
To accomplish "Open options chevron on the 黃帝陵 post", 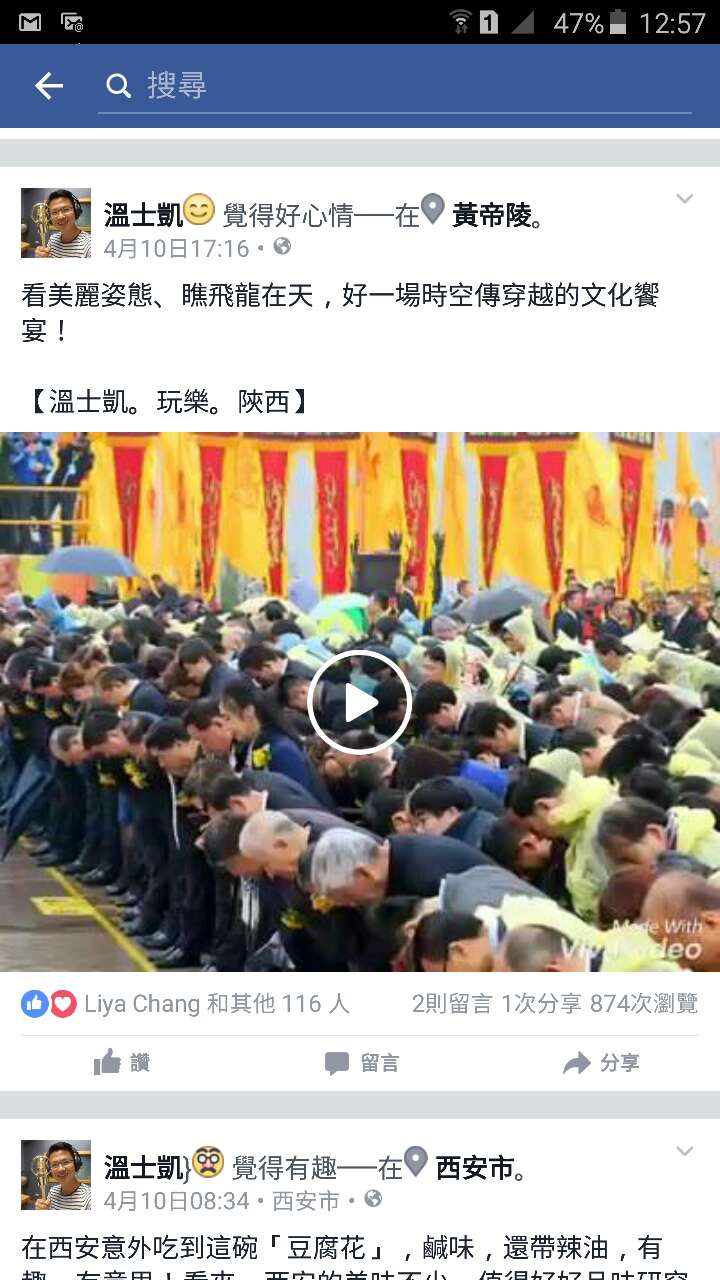I will coord(685,199).
